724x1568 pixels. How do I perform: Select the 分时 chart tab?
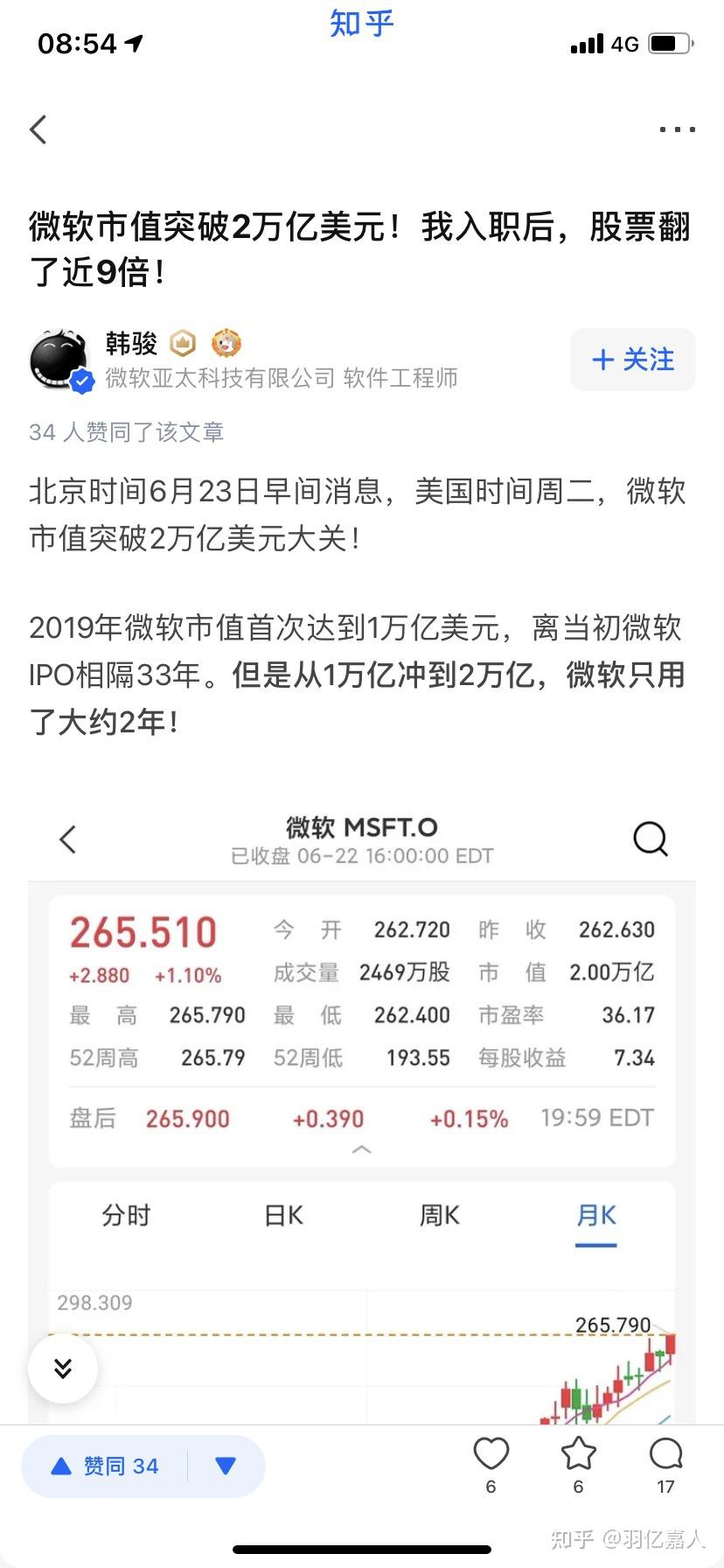122,1214
